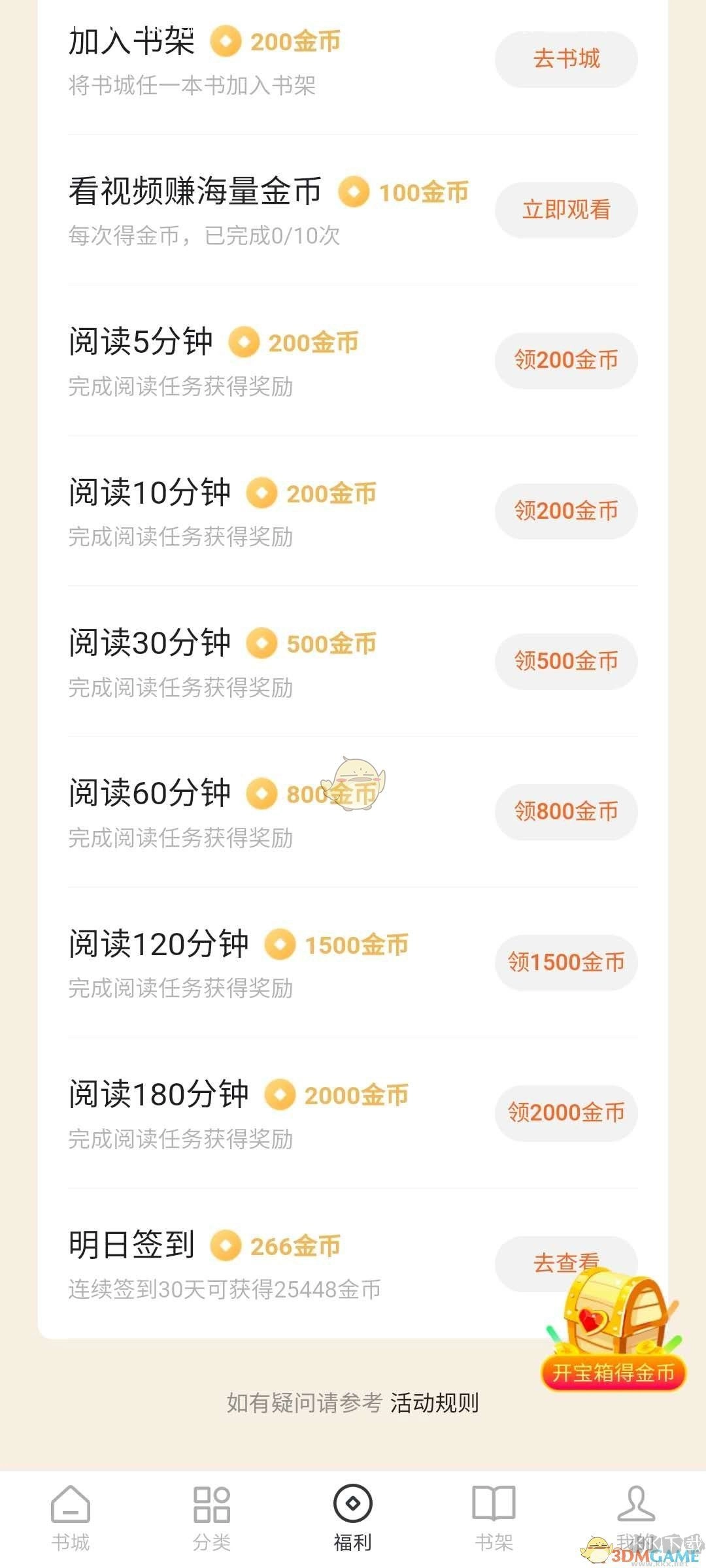
Task: Go to the 书架 tab
Action: 494,1517
